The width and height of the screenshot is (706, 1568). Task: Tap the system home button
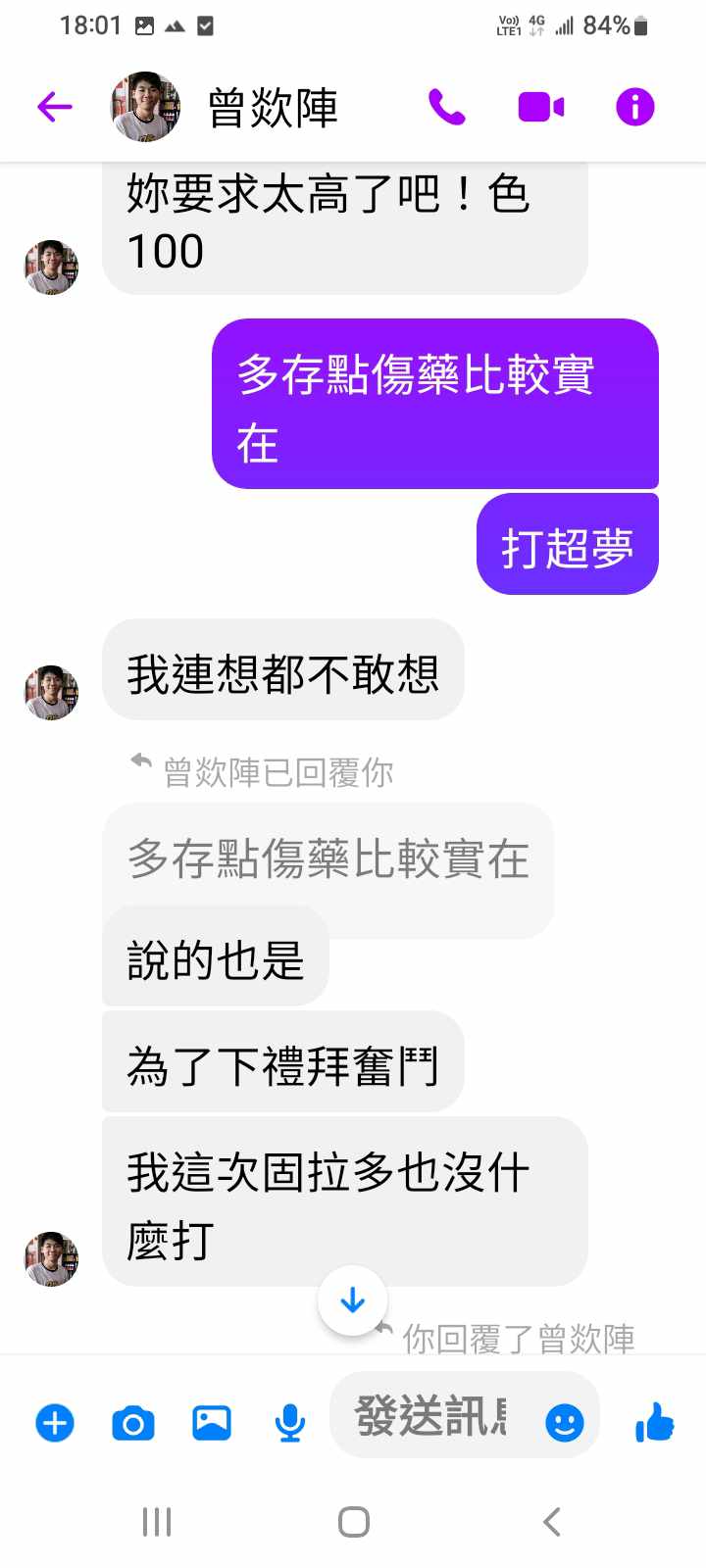pos(353,1522)
